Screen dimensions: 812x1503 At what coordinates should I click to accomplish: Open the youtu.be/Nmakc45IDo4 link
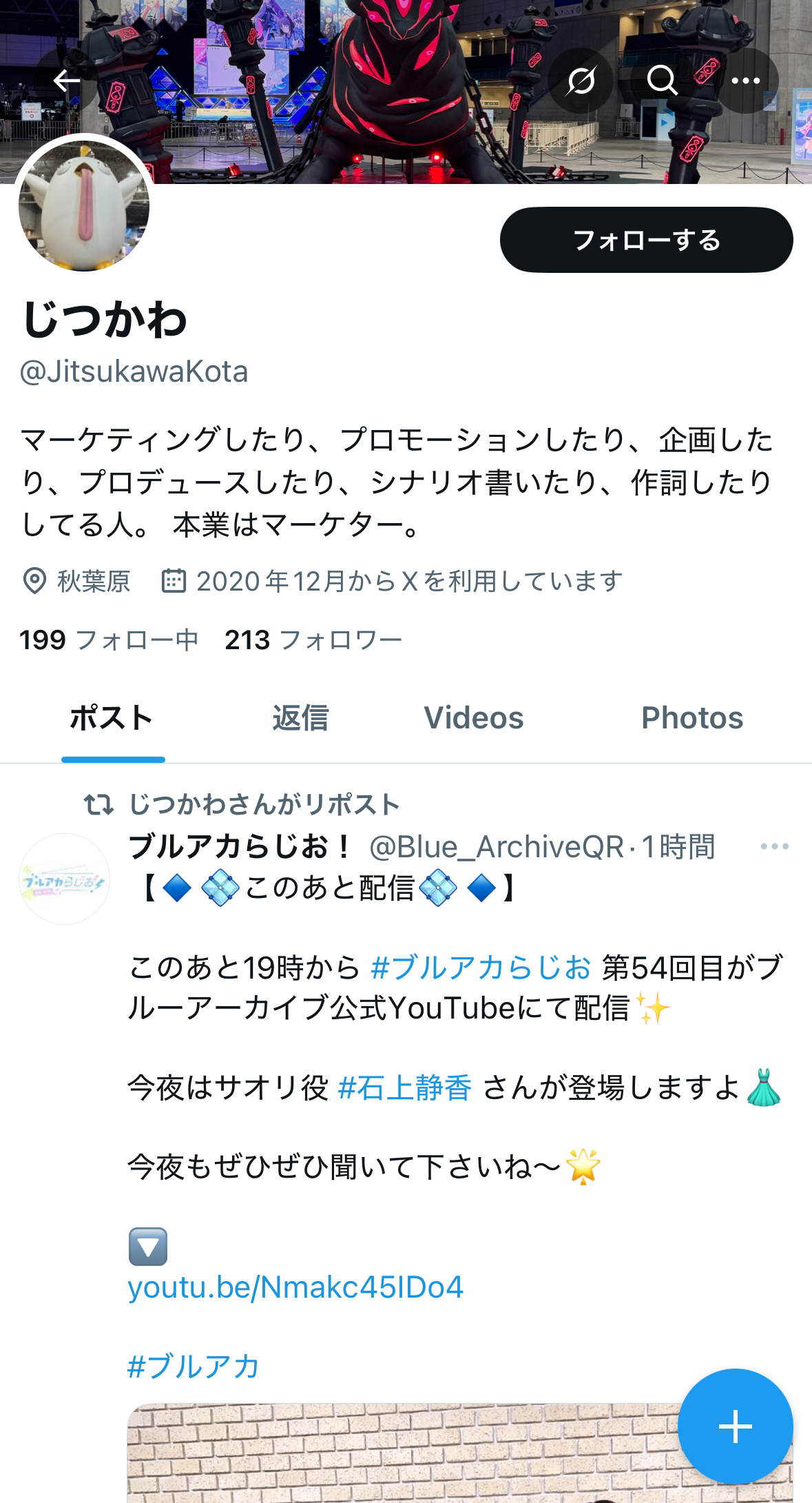[x=295, y=1287]
